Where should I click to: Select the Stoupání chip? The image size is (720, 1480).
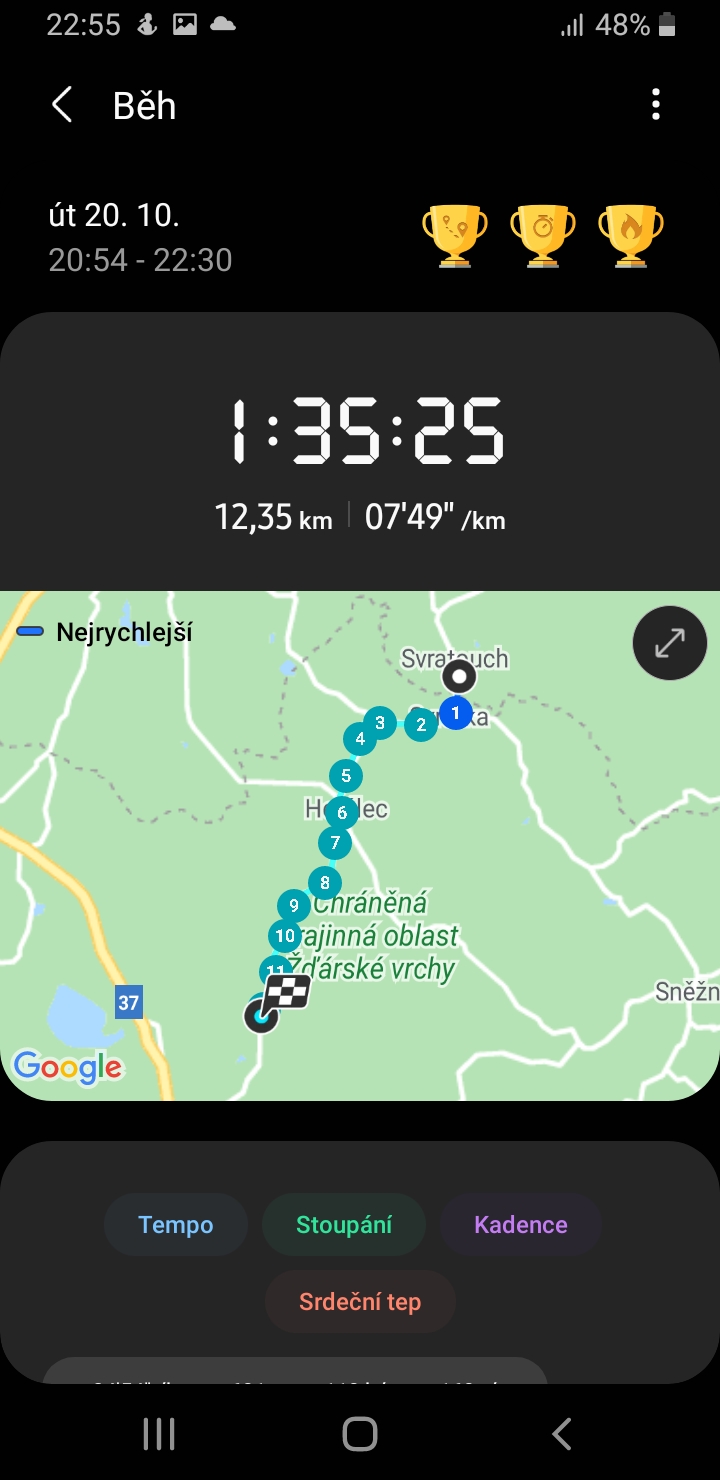344,1225
